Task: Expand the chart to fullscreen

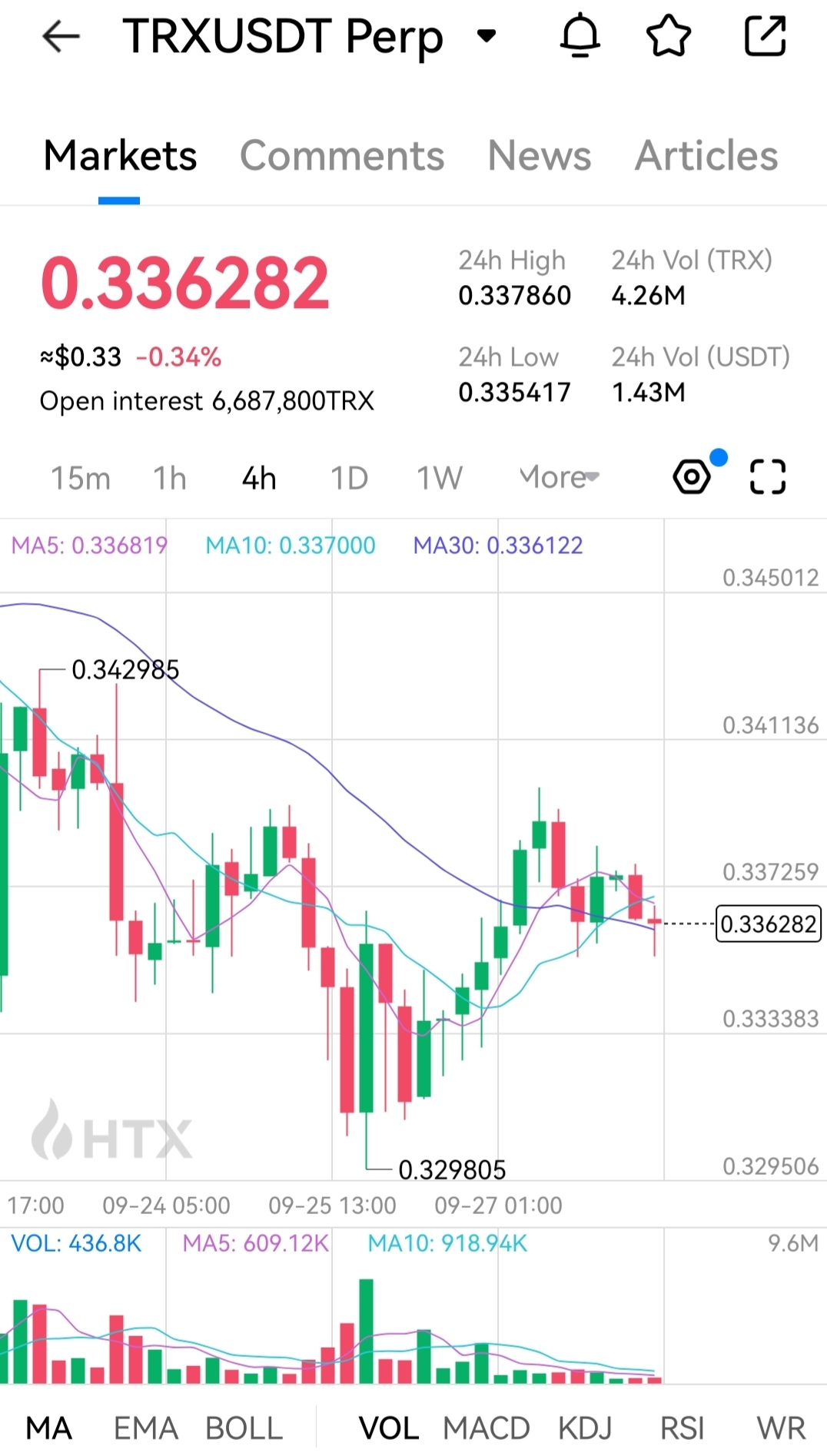Action: pos(768,477)
